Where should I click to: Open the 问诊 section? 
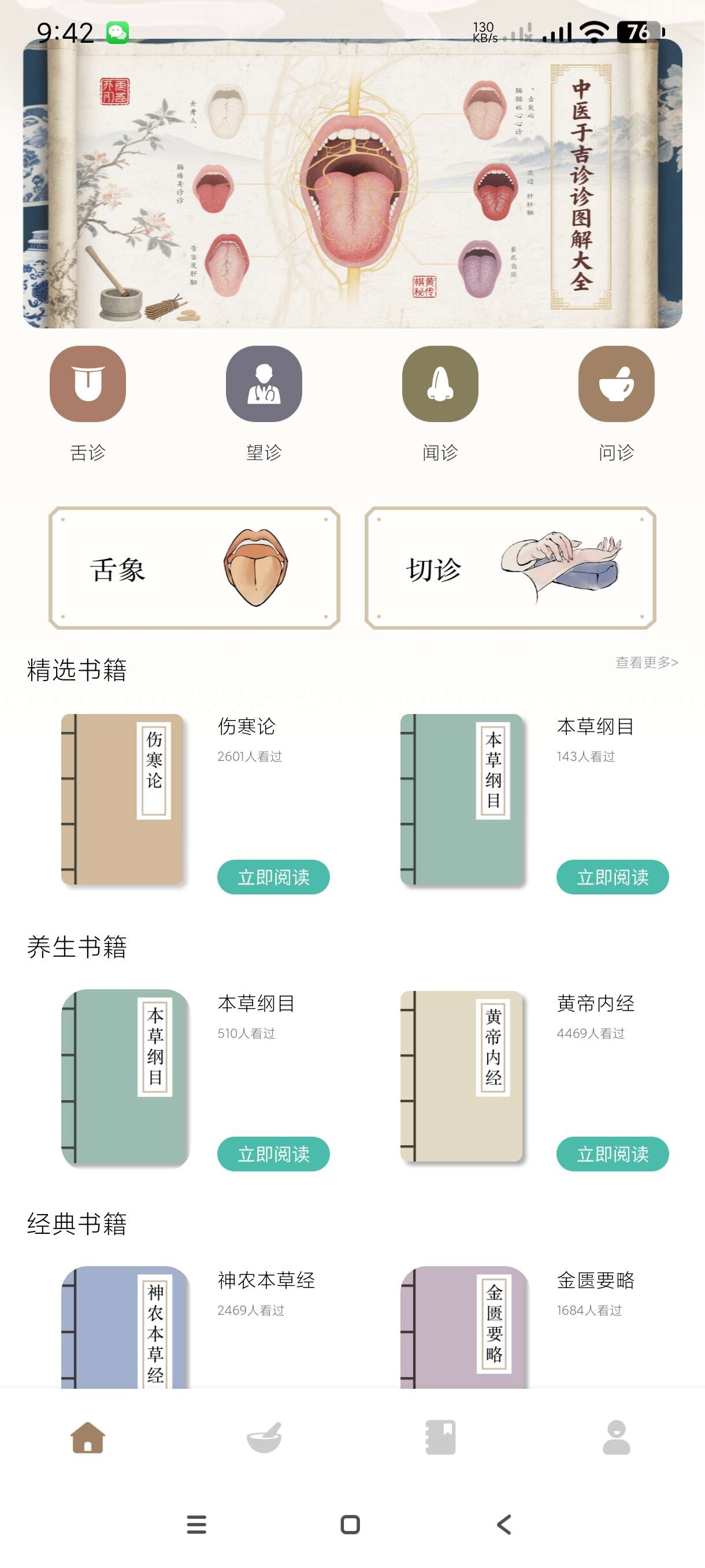click(x=615, y=384)
